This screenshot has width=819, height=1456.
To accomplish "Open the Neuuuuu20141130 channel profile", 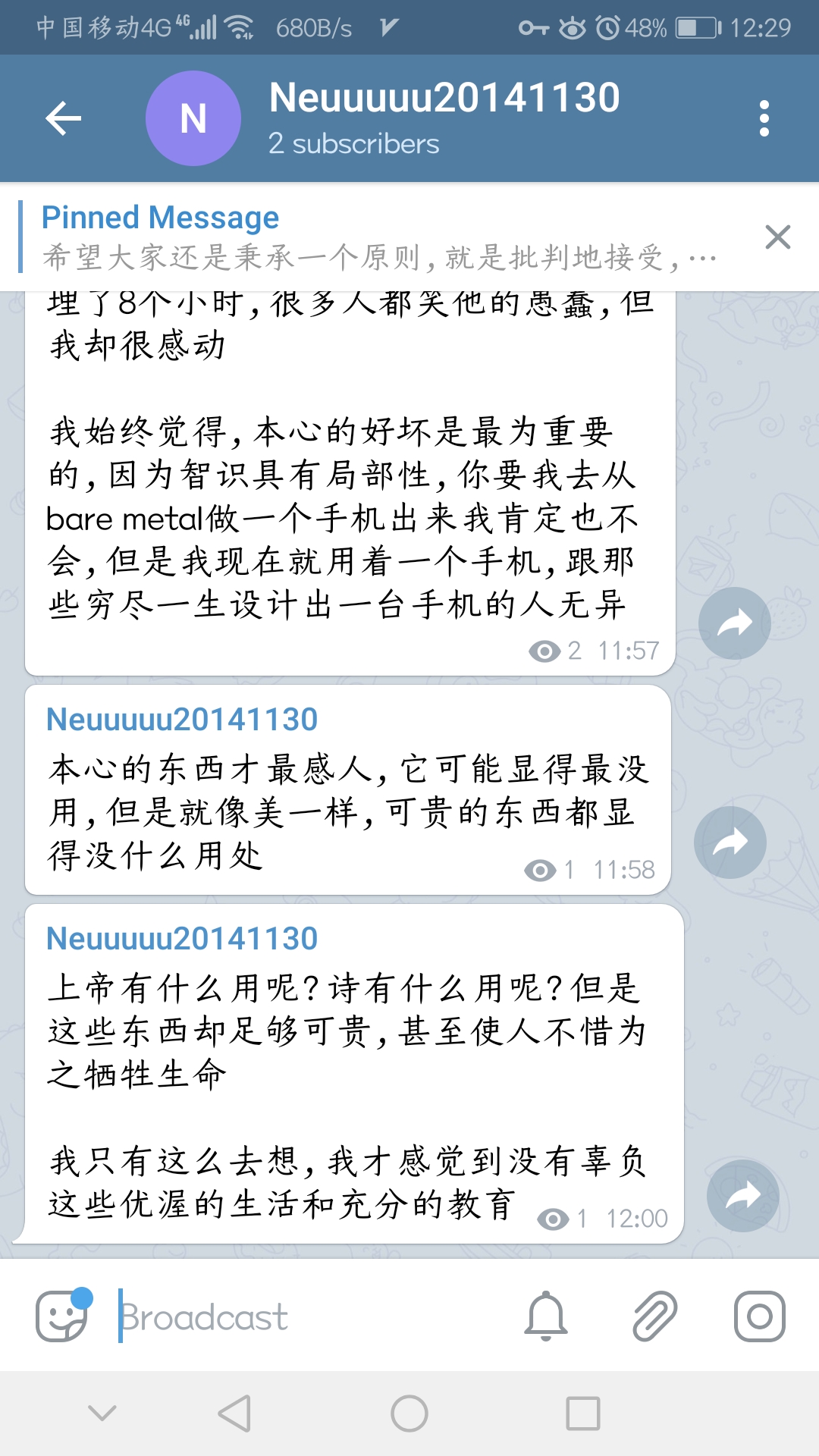I will tap(444, 118).
